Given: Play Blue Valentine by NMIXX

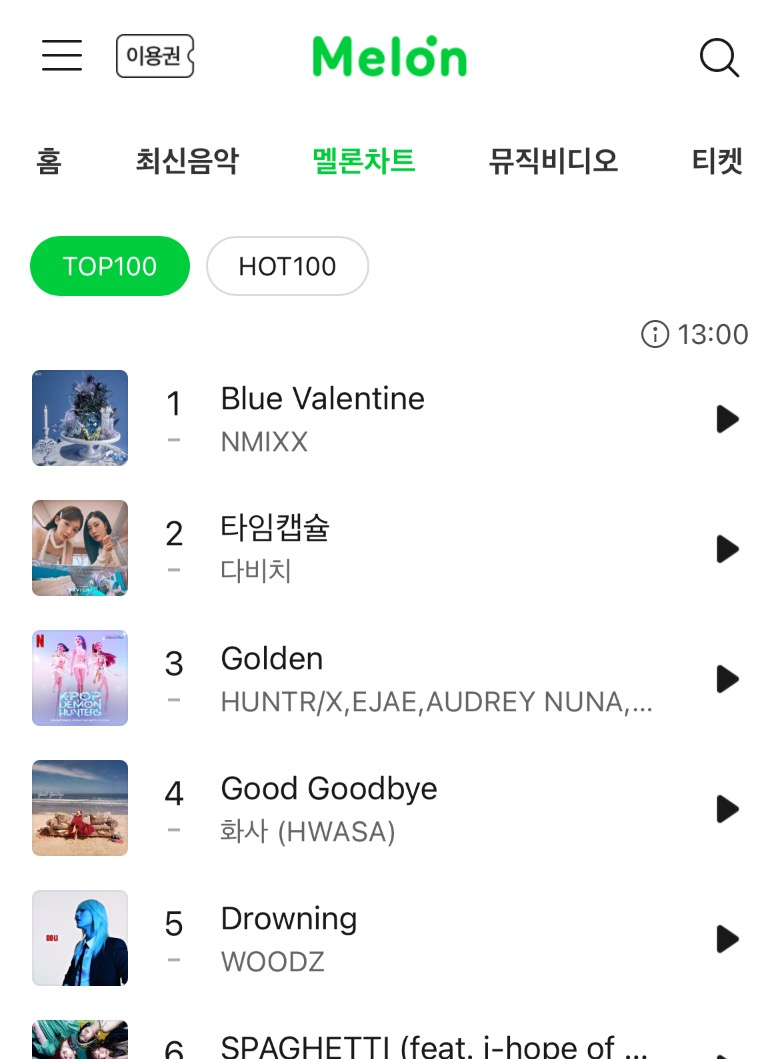Looking at the screenshot, I should (727, 419).
